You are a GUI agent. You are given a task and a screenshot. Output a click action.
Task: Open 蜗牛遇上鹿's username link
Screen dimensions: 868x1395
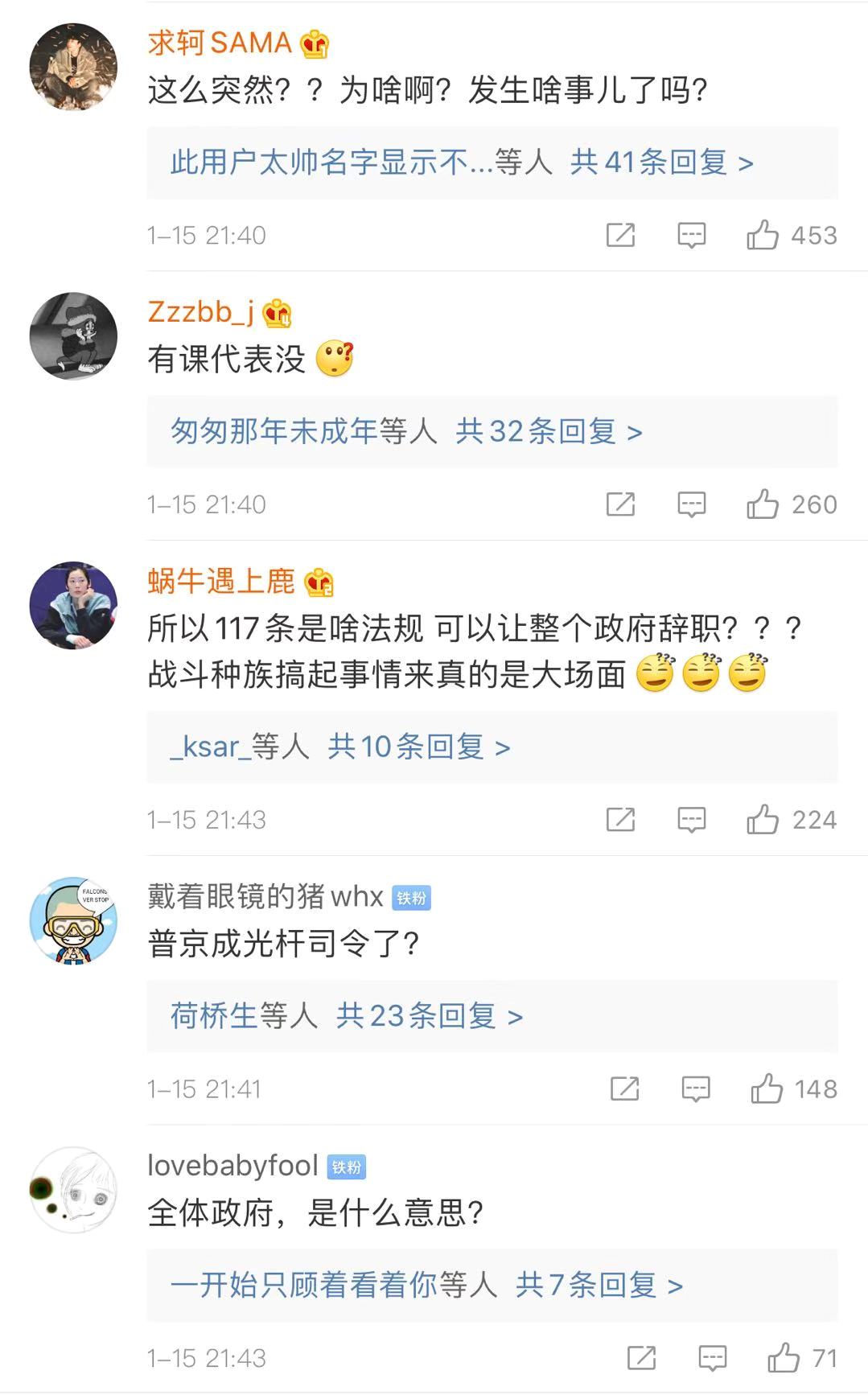[221, 581]
